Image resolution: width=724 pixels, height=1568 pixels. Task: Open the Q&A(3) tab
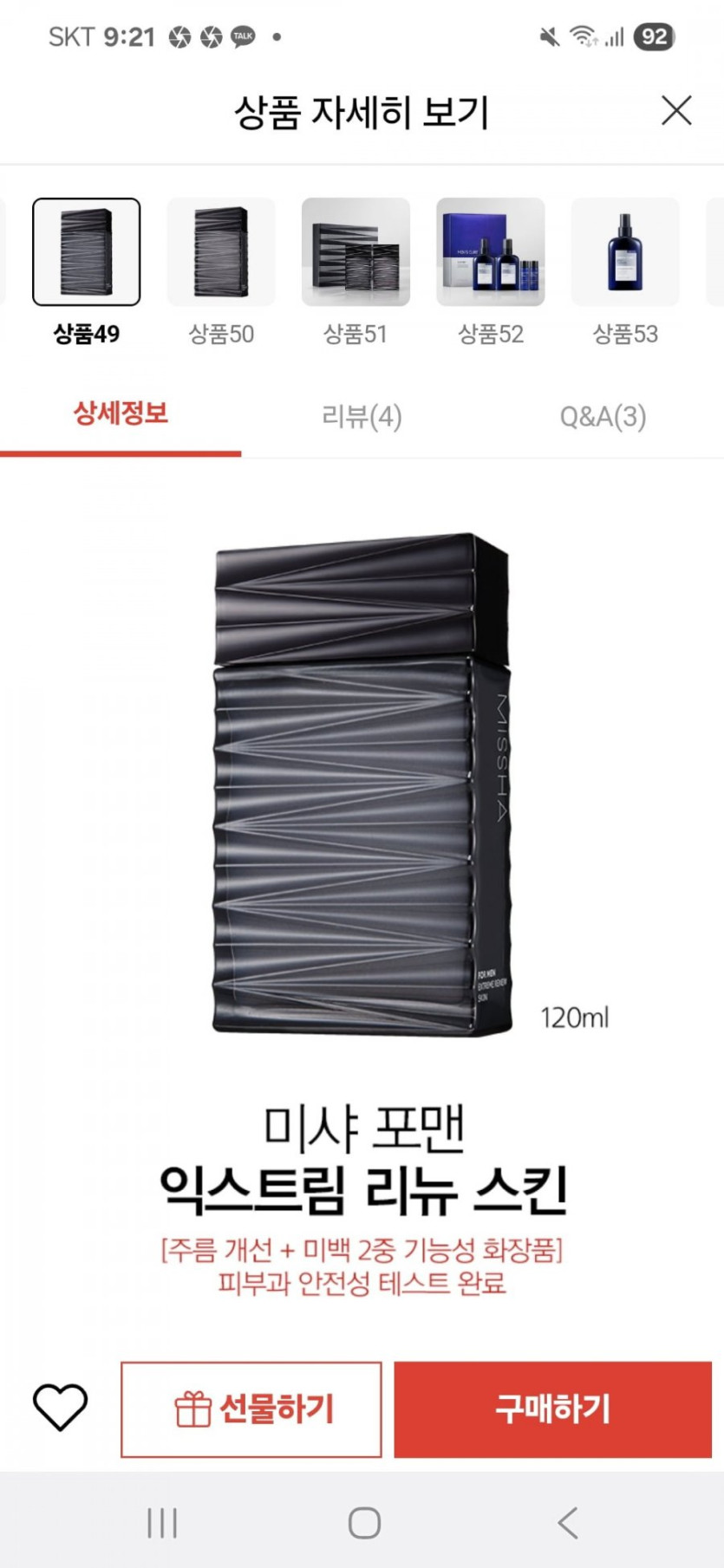pos(603,417)
